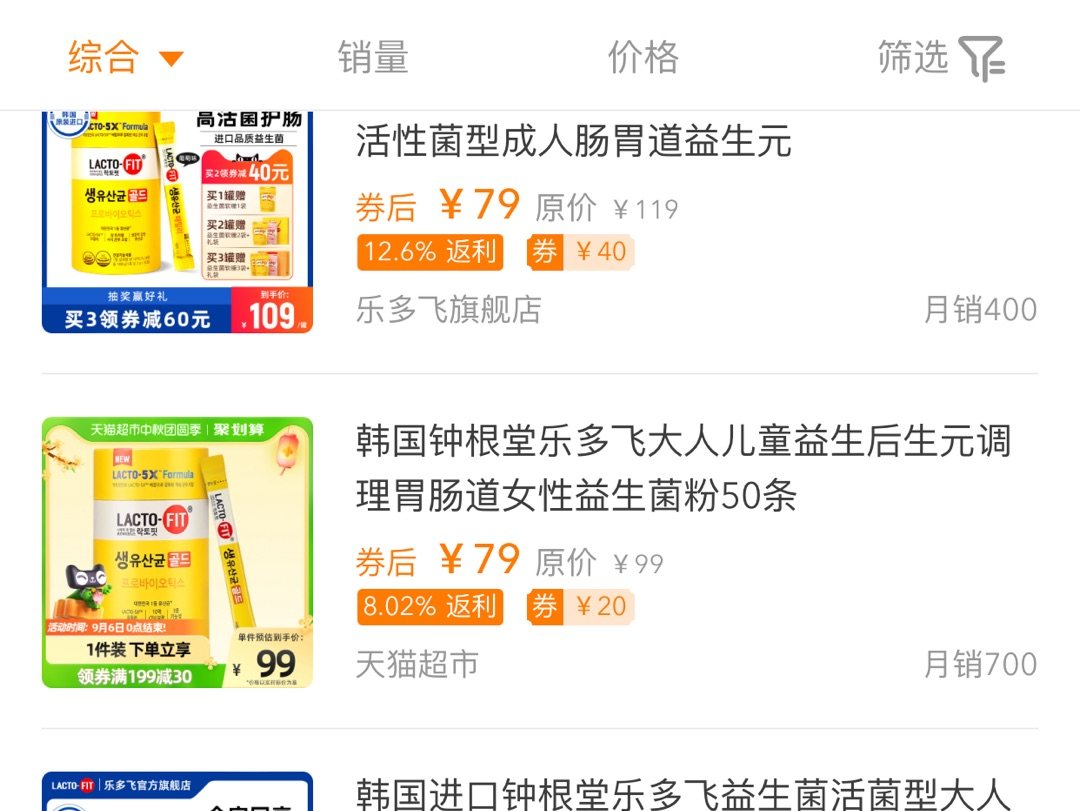1080x811 pixels.
Task: Claim the ¥20 券 coupon
Action: click(581, 606)
